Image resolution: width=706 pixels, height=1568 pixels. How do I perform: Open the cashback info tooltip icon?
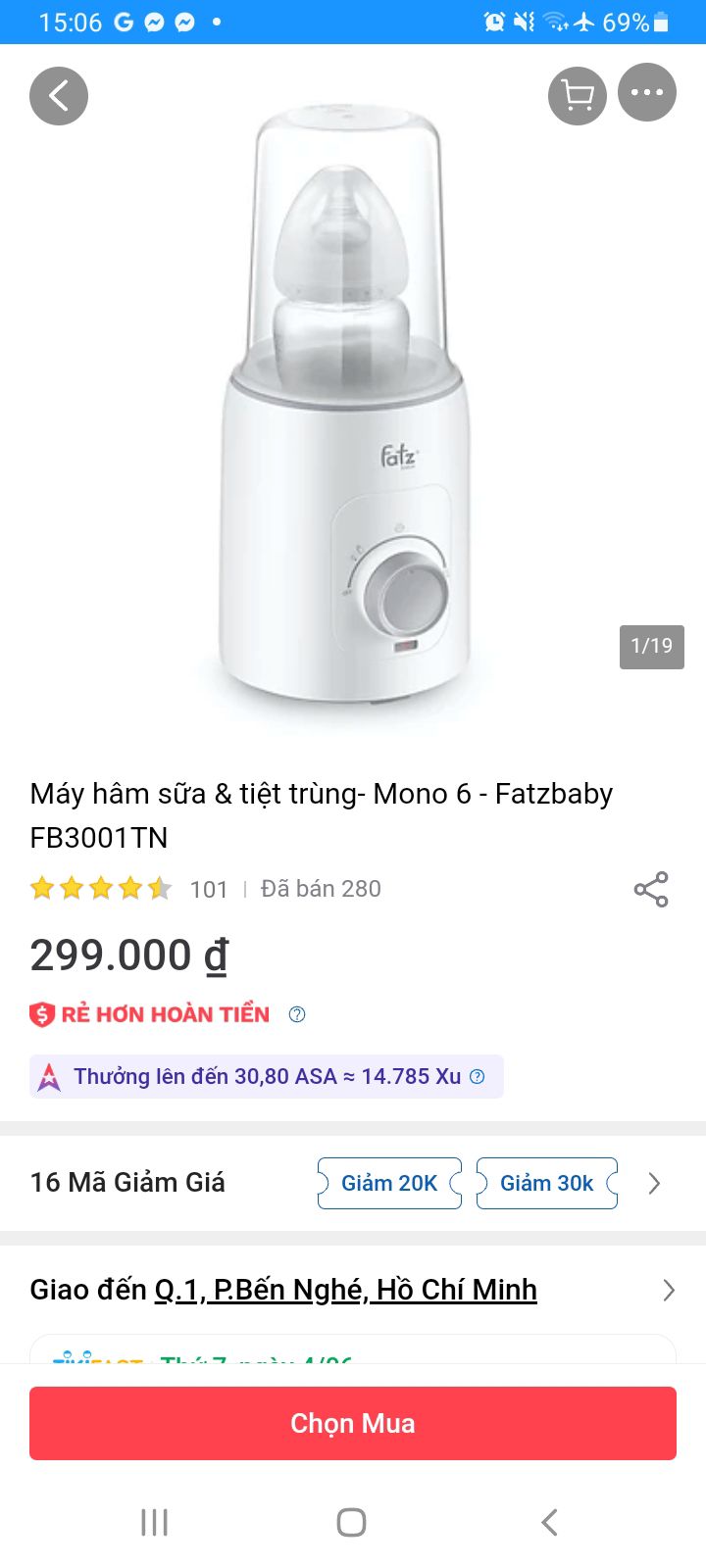pos(297,1013)
